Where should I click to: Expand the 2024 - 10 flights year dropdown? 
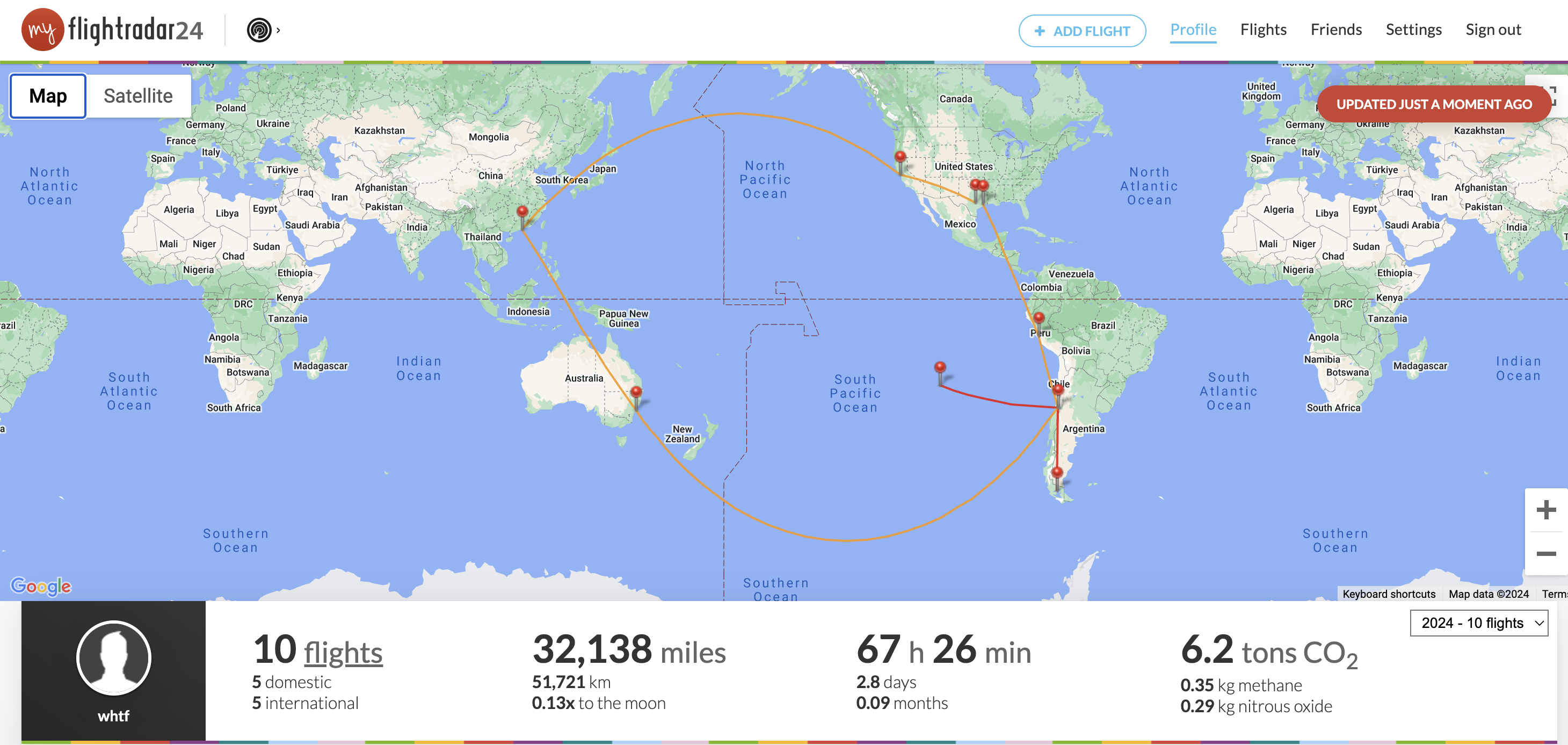[1478, 623]
